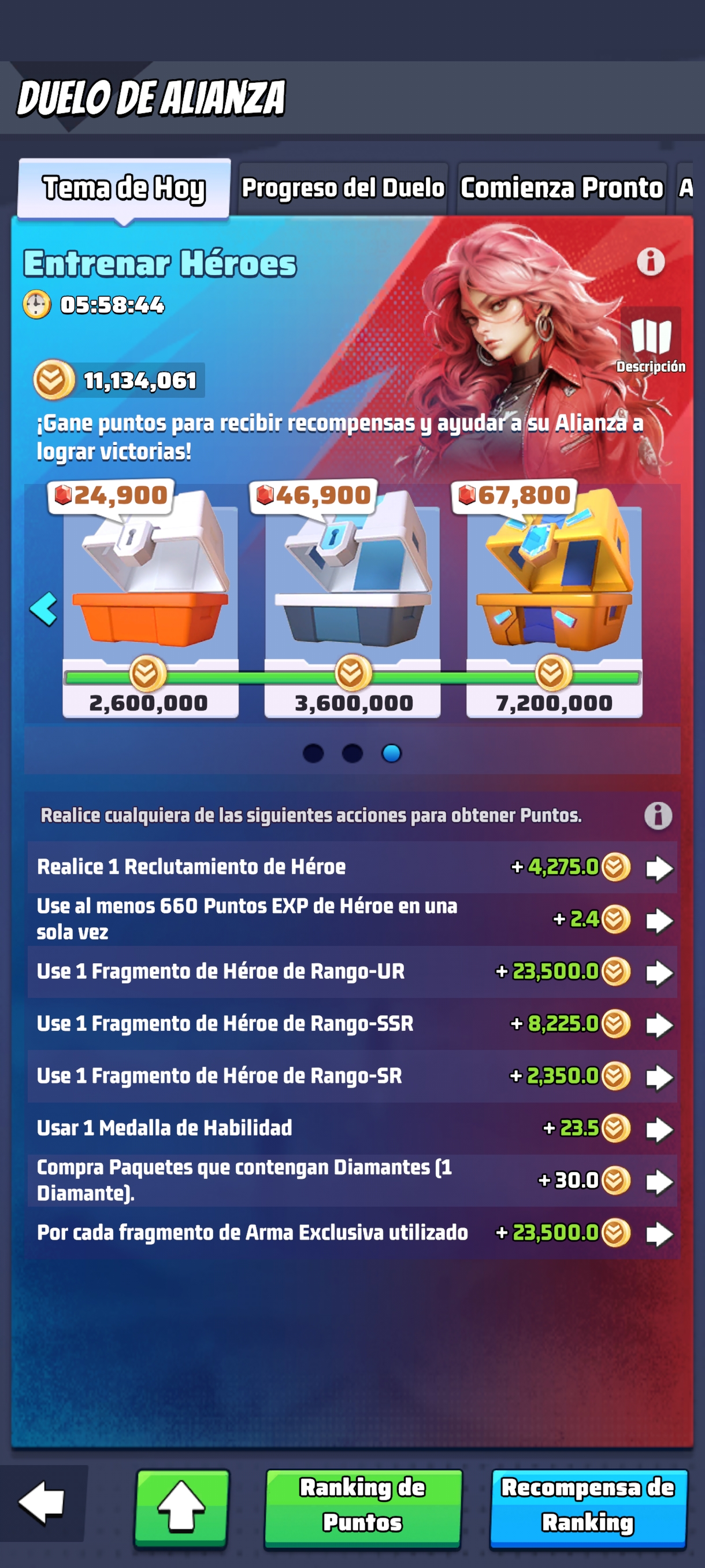This screenshot has width=705, height=1568.
Task: Go to Fragmento de Héroe Rango-SSR action
Action: (659, 1025)
